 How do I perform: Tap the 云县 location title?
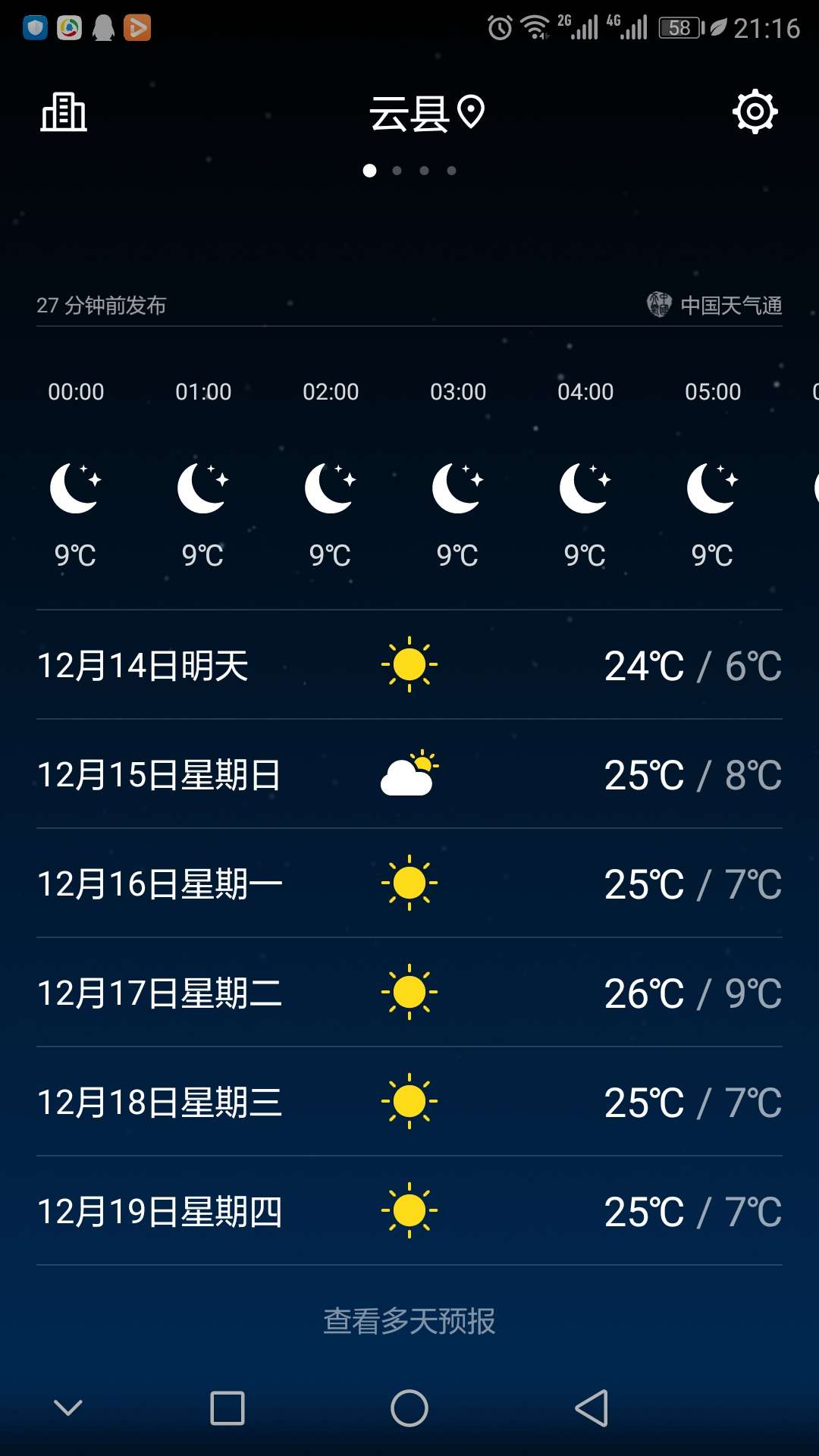tap(425, 114)
